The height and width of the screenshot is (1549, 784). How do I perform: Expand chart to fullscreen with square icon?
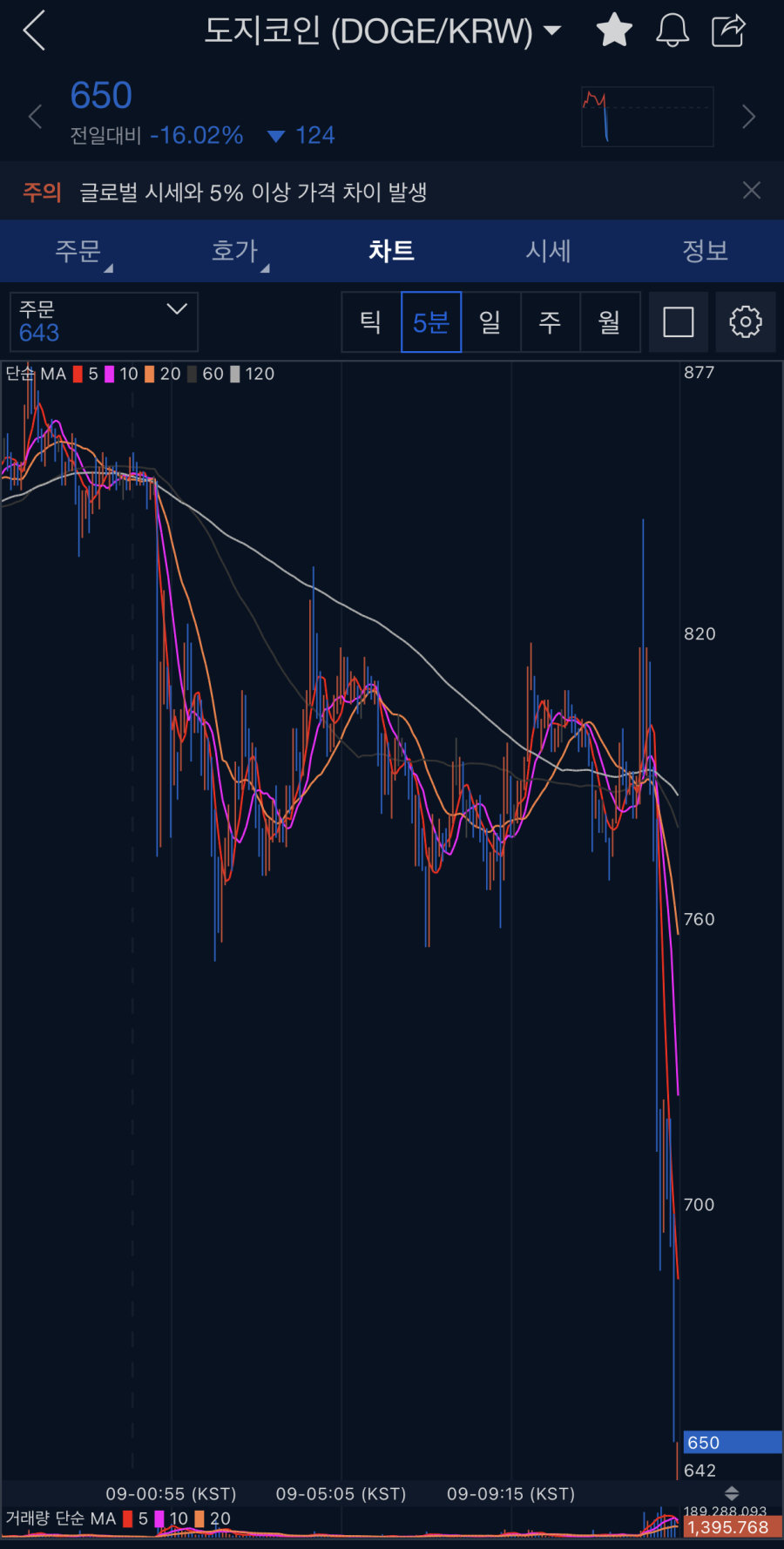coord(679,322)
